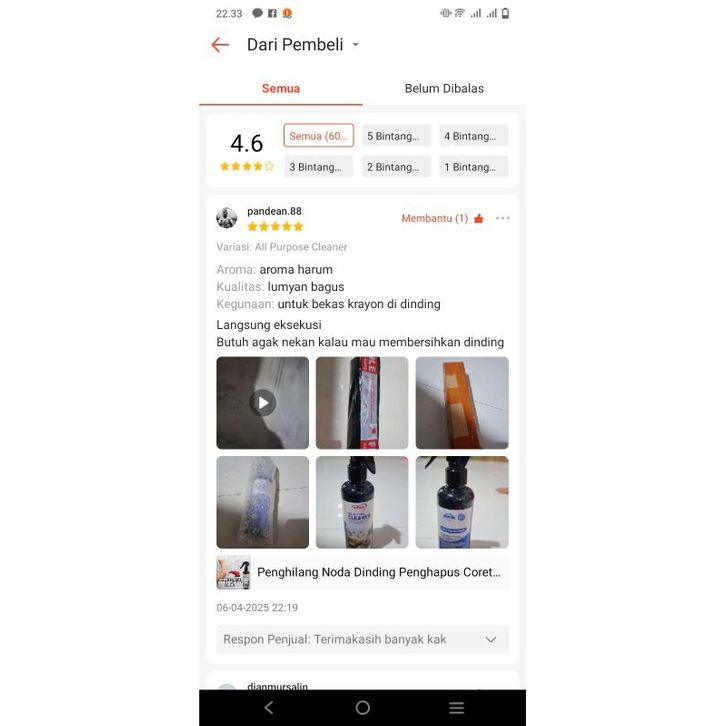This screenshot has width=726, height=726.
Task: Open the Dari Pembeli dropdown
Action: tap(355, 45)
